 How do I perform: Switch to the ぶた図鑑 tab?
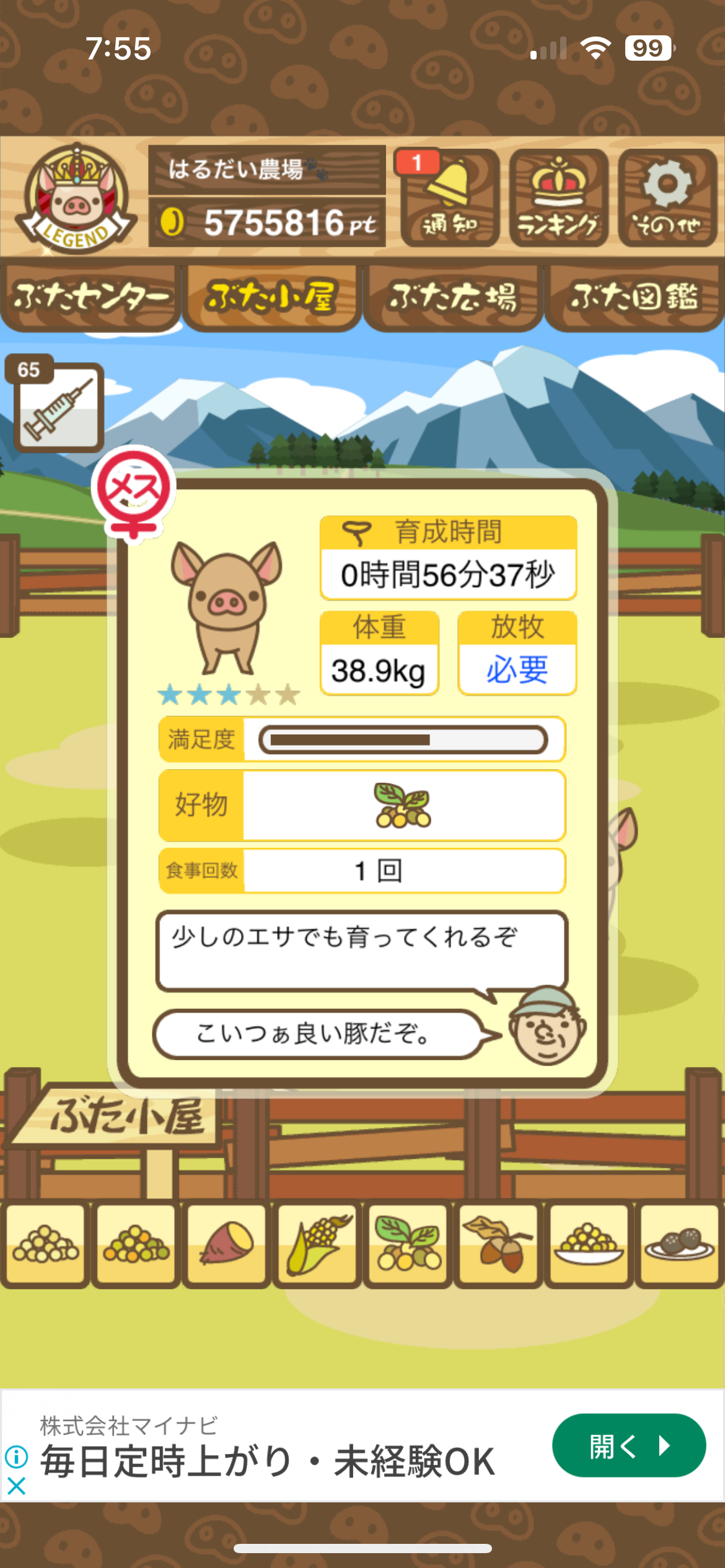[634, 298]
